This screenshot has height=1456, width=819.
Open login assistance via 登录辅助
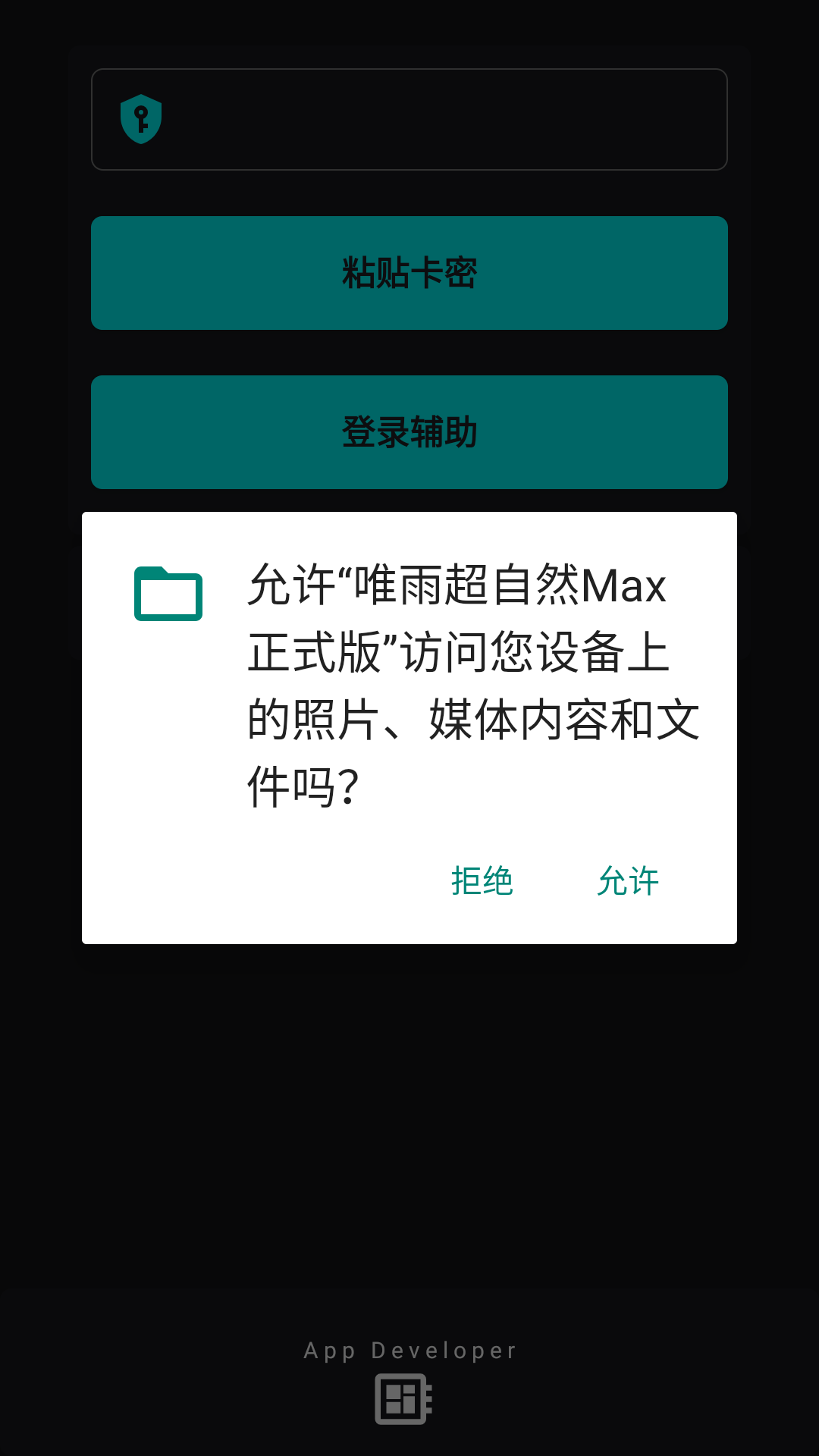[x=409, y=431]
